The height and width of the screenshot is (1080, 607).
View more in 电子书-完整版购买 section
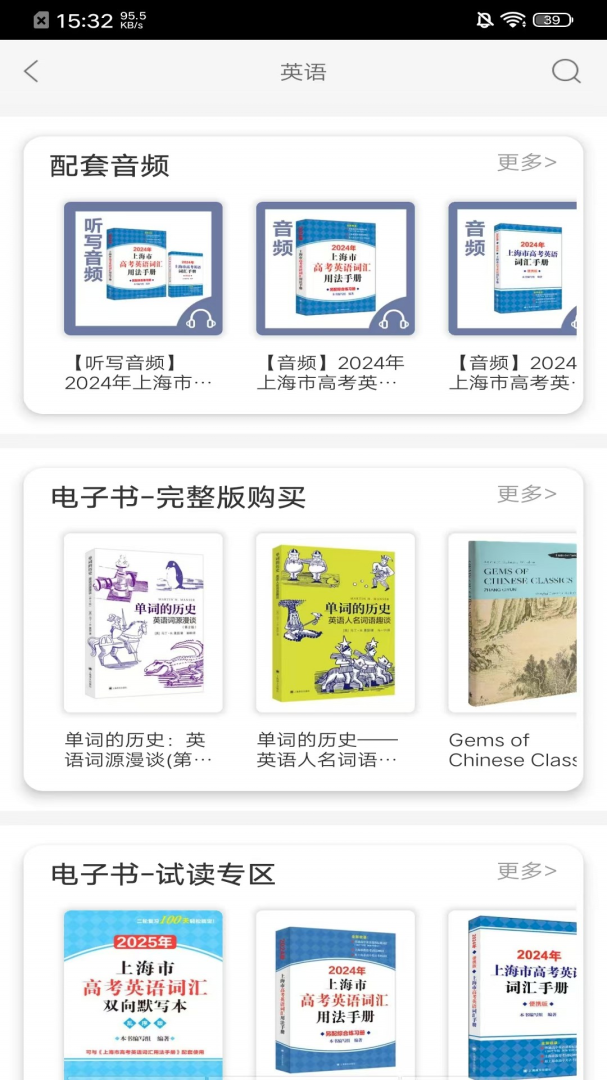527,493
